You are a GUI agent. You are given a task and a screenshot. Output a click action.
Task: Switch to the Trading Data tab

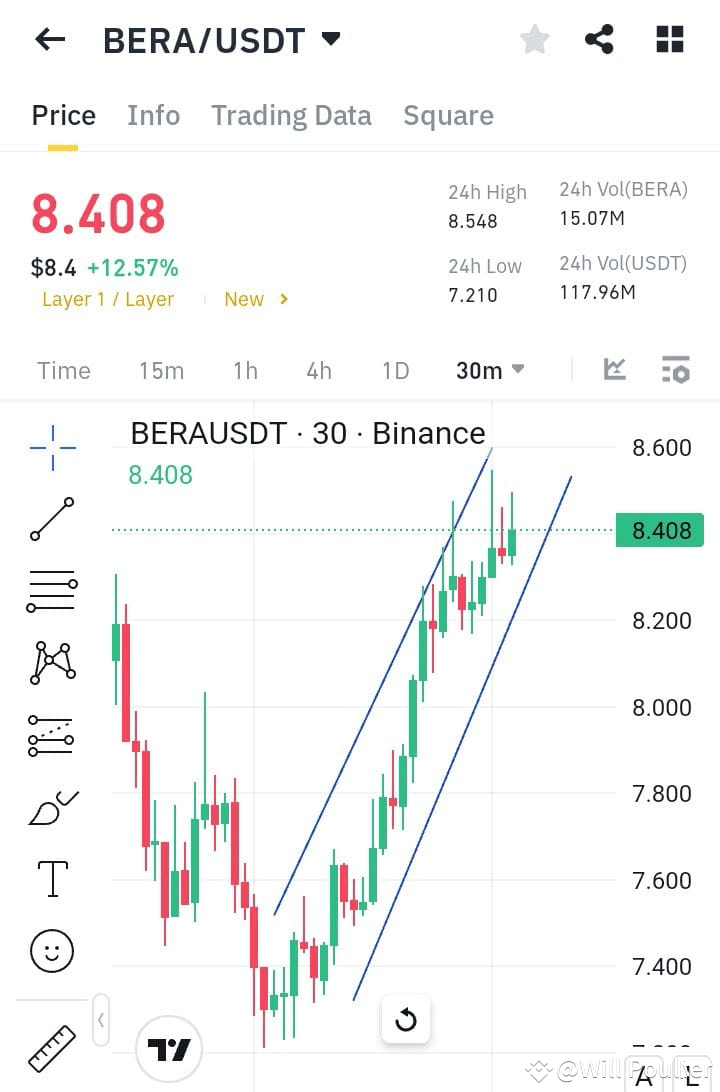coord(291,115)
